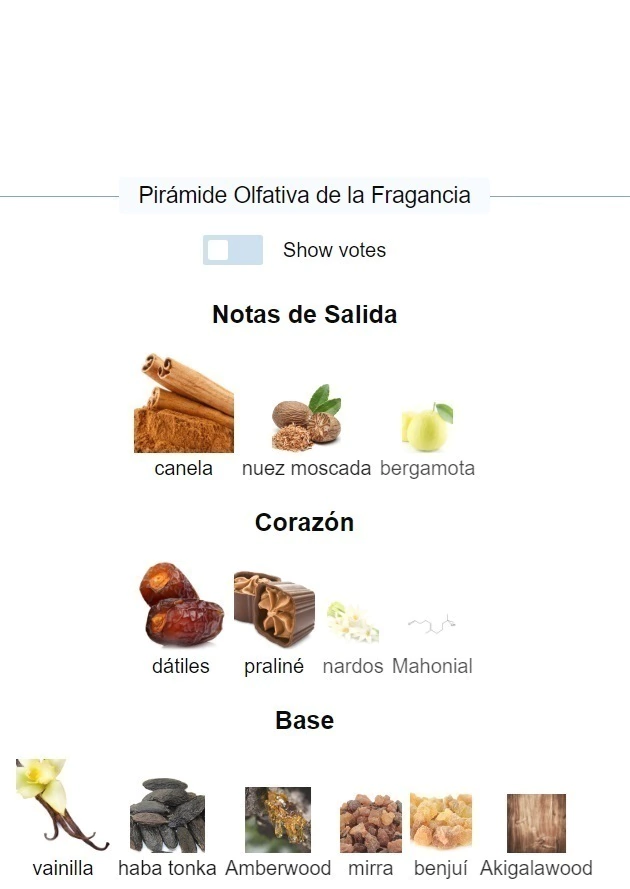Open the Mahonial note
Screen dimensions: 630x889
432,626
